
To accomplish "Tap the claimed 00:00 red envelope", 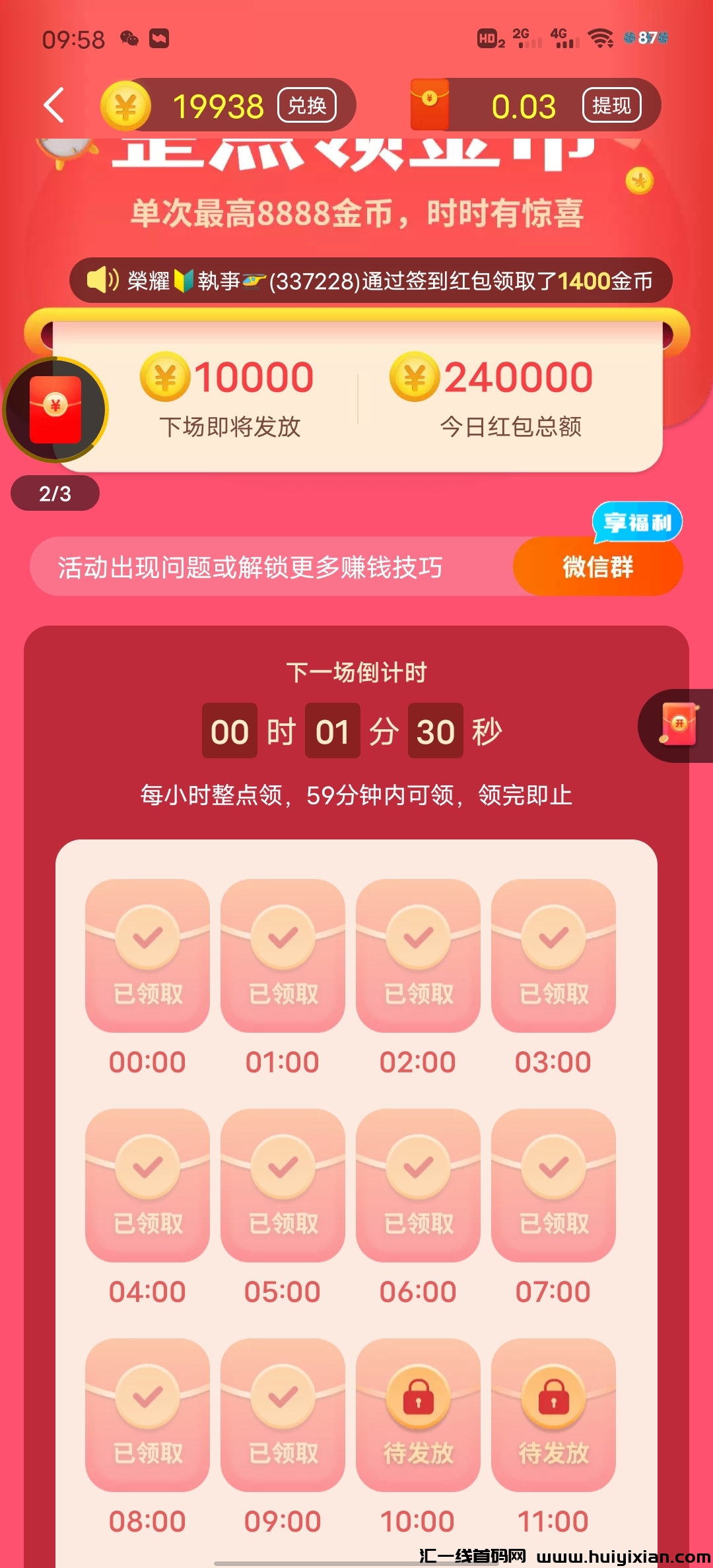I will (147, 956).
